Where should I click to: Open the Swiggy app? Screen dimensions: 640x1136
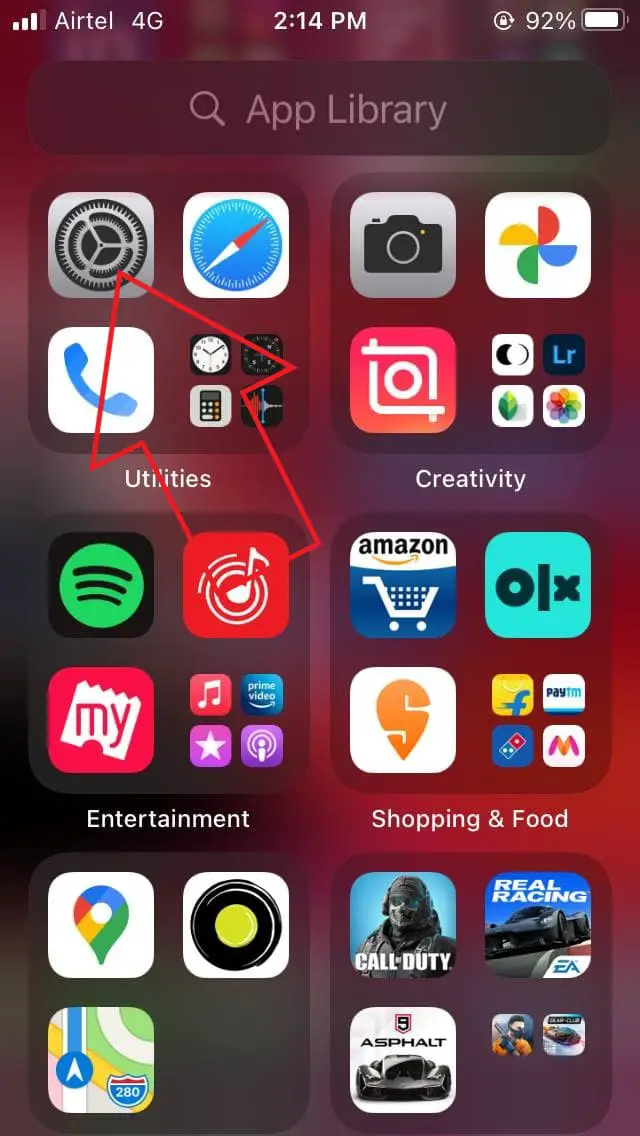[x=403, y=720]
